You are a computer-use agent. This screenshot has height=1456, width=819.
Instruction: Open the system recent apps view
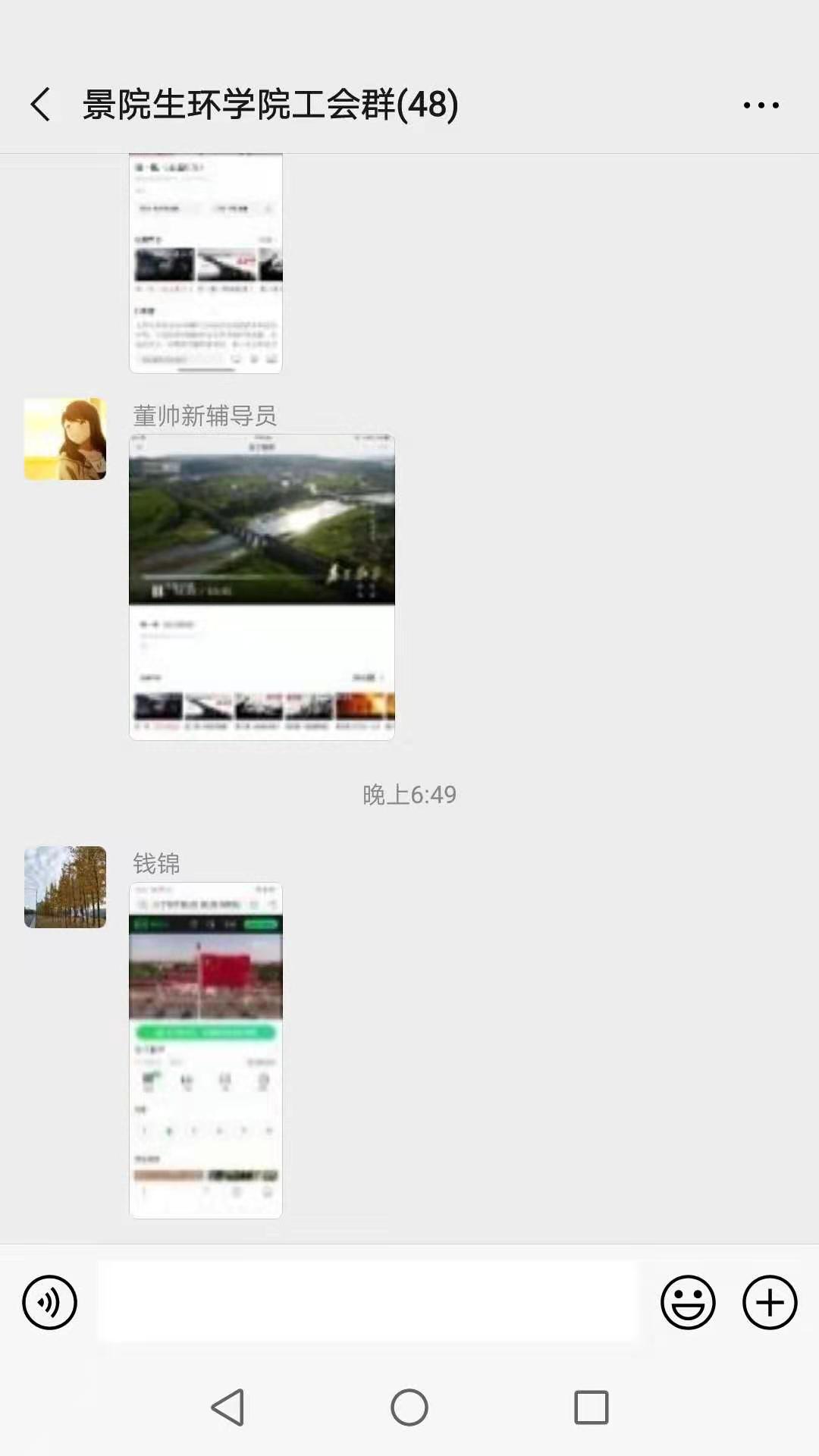[x=591, y=1408]
